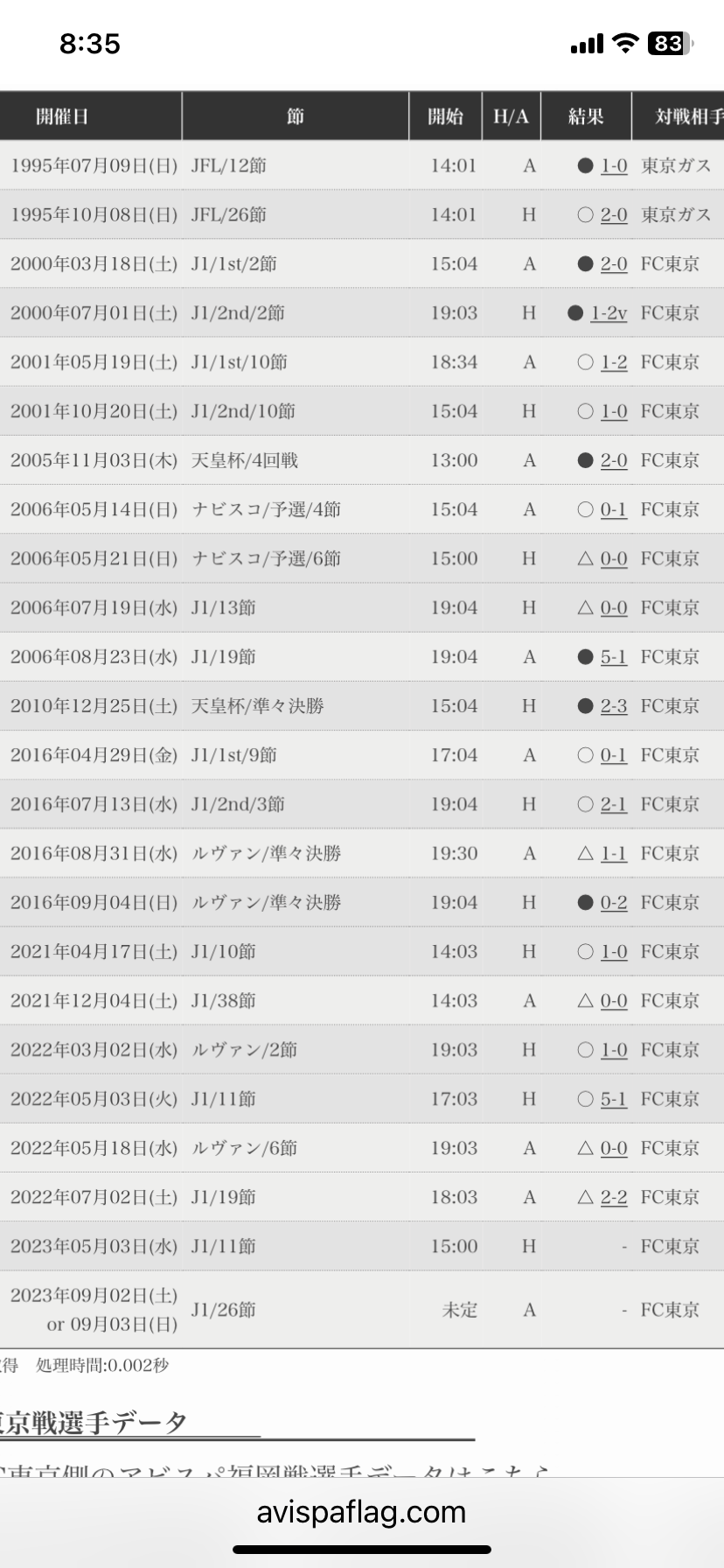View the 2-0 result of 天皇杯/4回戦

pyautogui.click(x=614, y=460)
